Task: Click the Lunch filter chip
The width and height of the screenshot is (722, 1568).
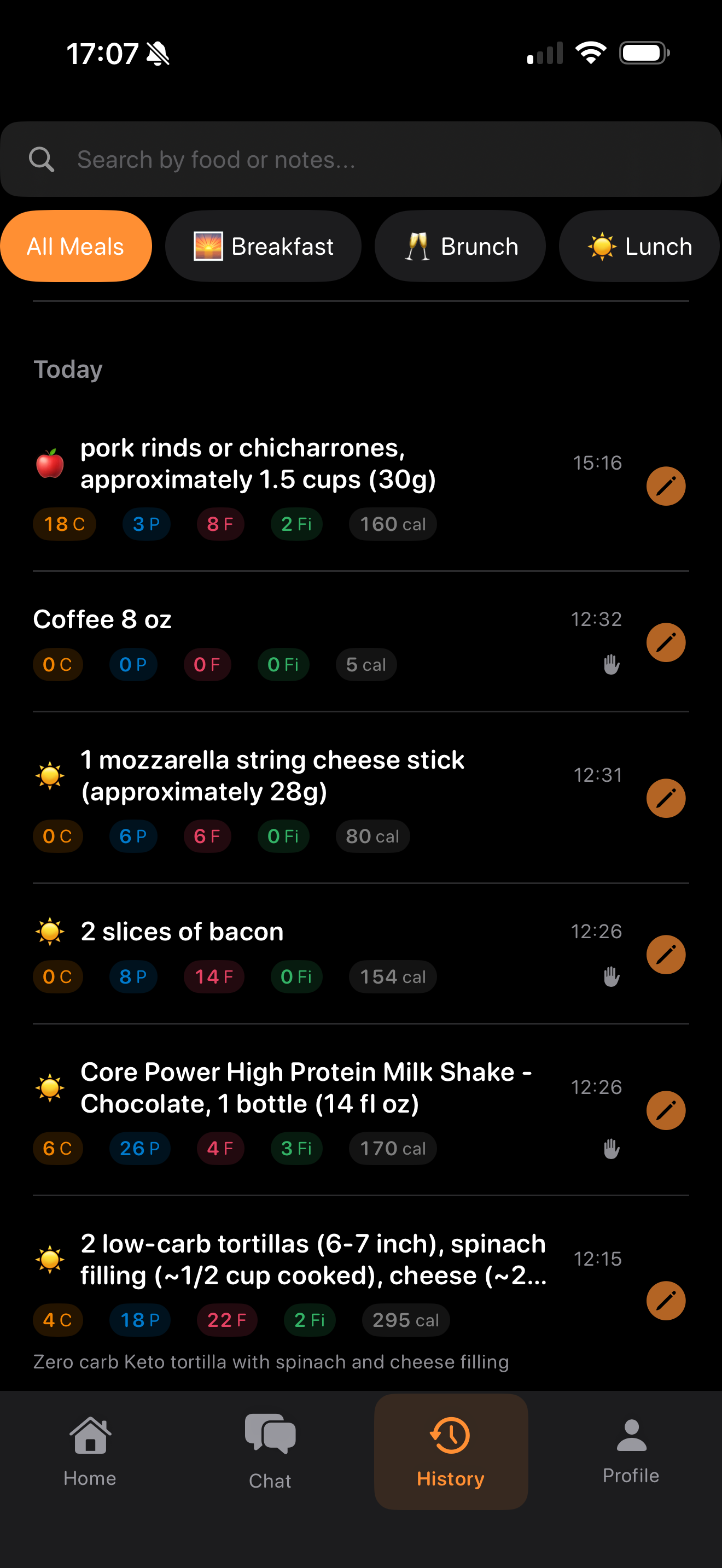Action: pyautogui.click(x=639, y=246)
